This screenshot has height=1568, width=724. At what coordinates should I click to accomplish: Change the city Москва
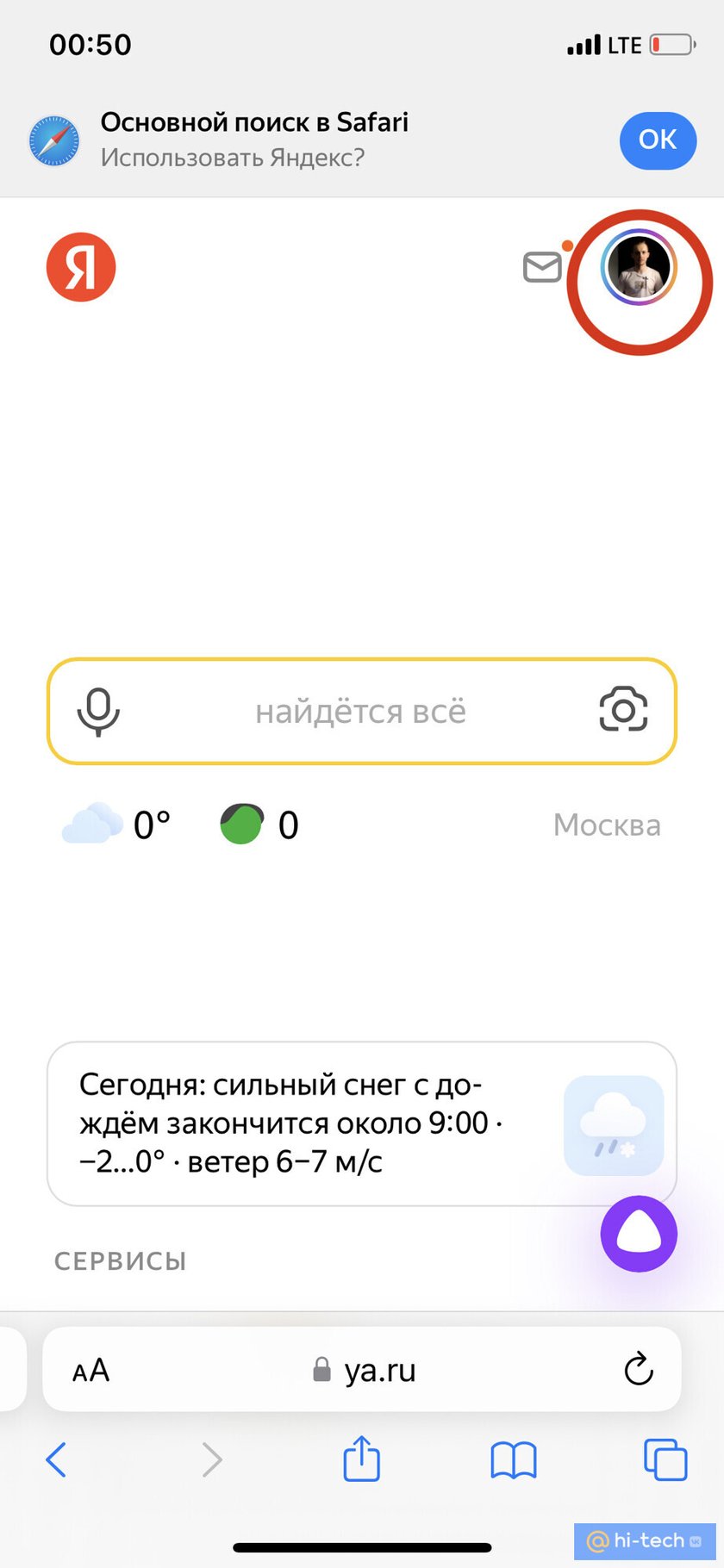tap(607, 825)
